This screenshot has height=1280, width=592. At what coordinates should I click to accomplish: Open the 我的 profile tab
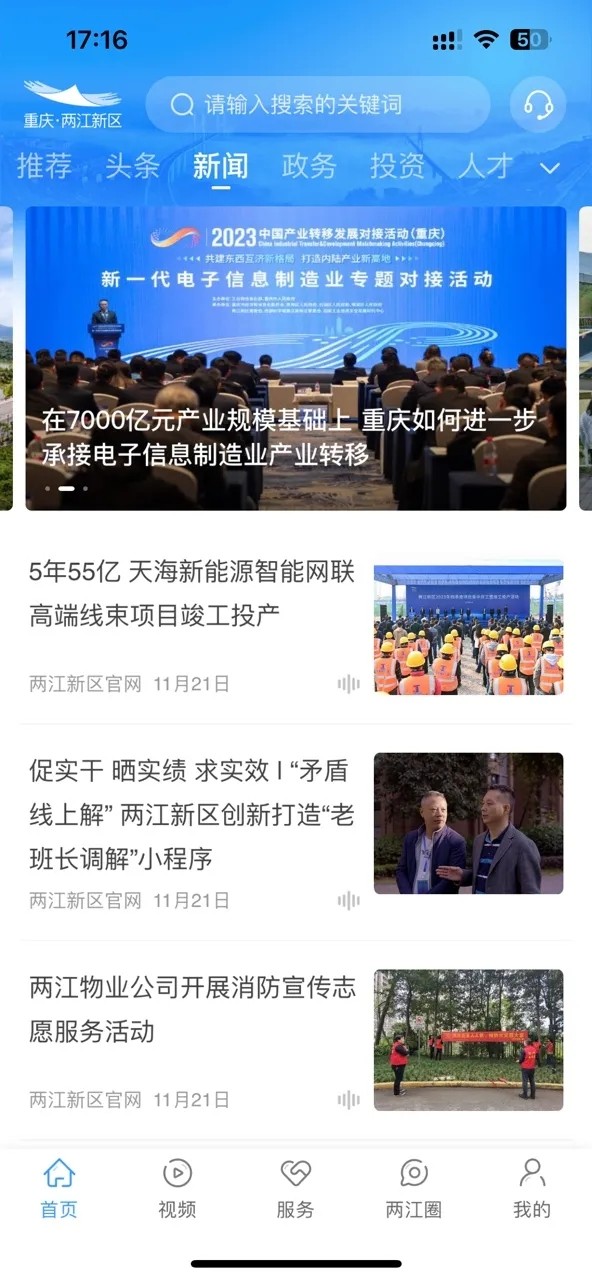532,1189
